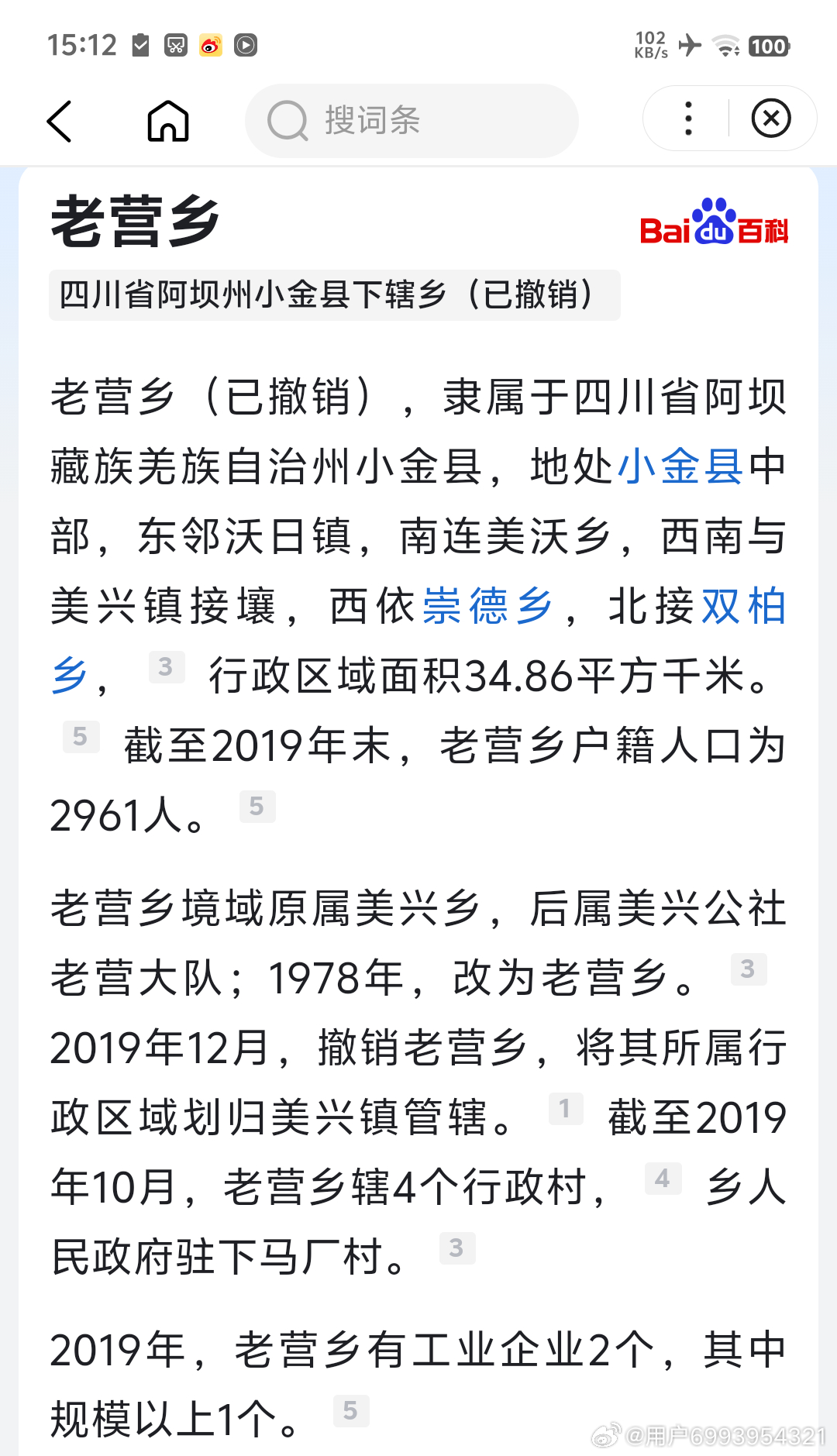
Task: Open reference 4 after 4个行政村
Action: (x=663, y=1179)
